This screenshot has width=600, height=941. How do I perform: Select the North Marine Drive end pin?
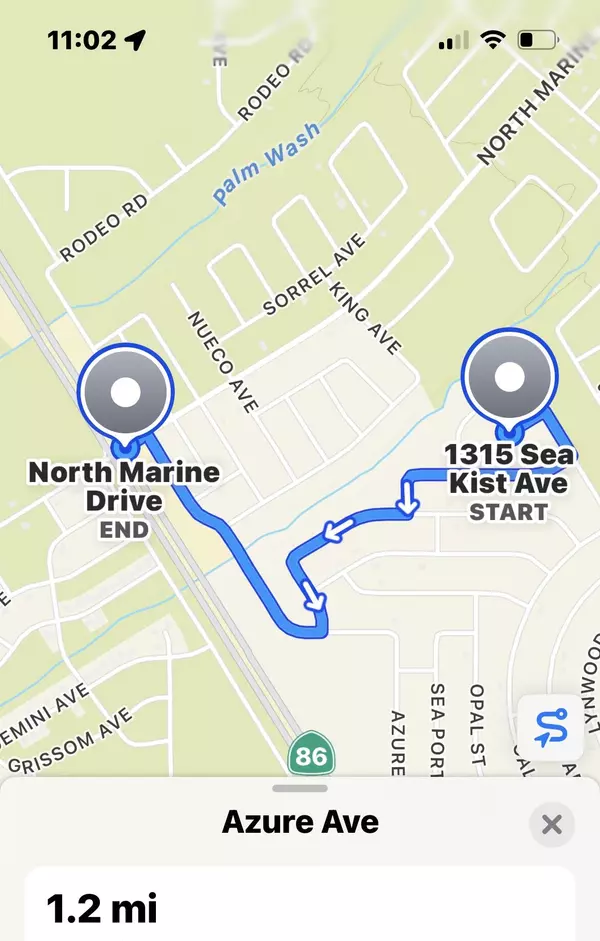[x=125, y=393]
